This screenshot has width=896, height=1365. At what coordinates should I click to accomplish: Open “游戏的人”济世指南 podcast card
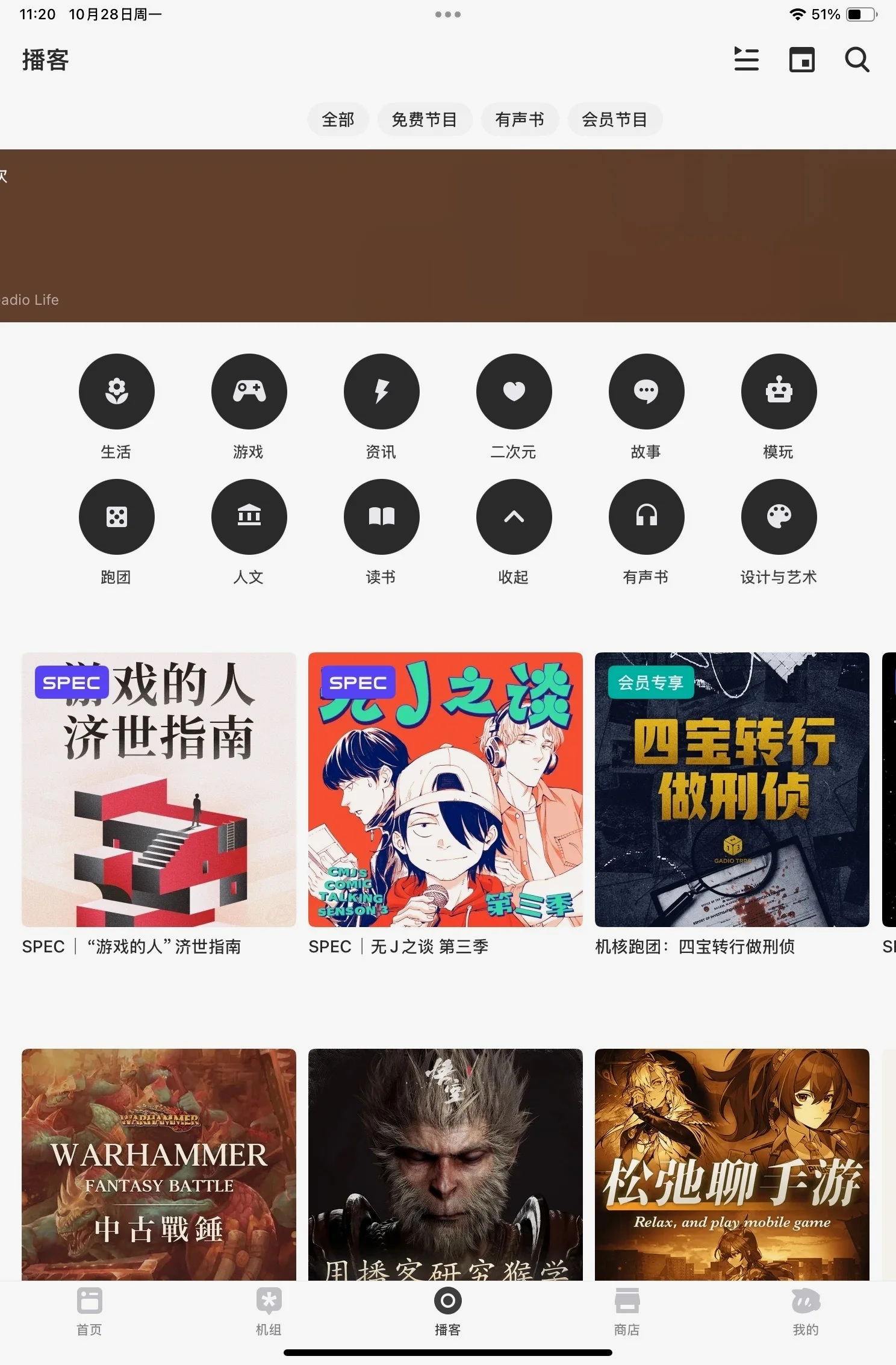(x=159, y=789)
